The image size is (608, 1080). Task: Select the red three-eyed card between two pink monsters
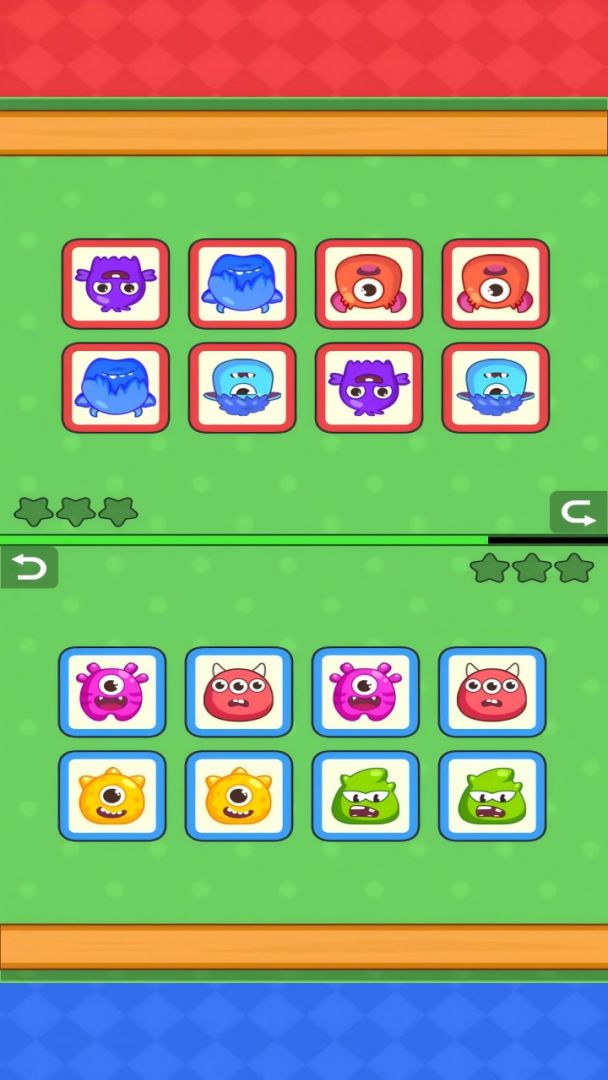pyautogui.click(x=239, y=692)
